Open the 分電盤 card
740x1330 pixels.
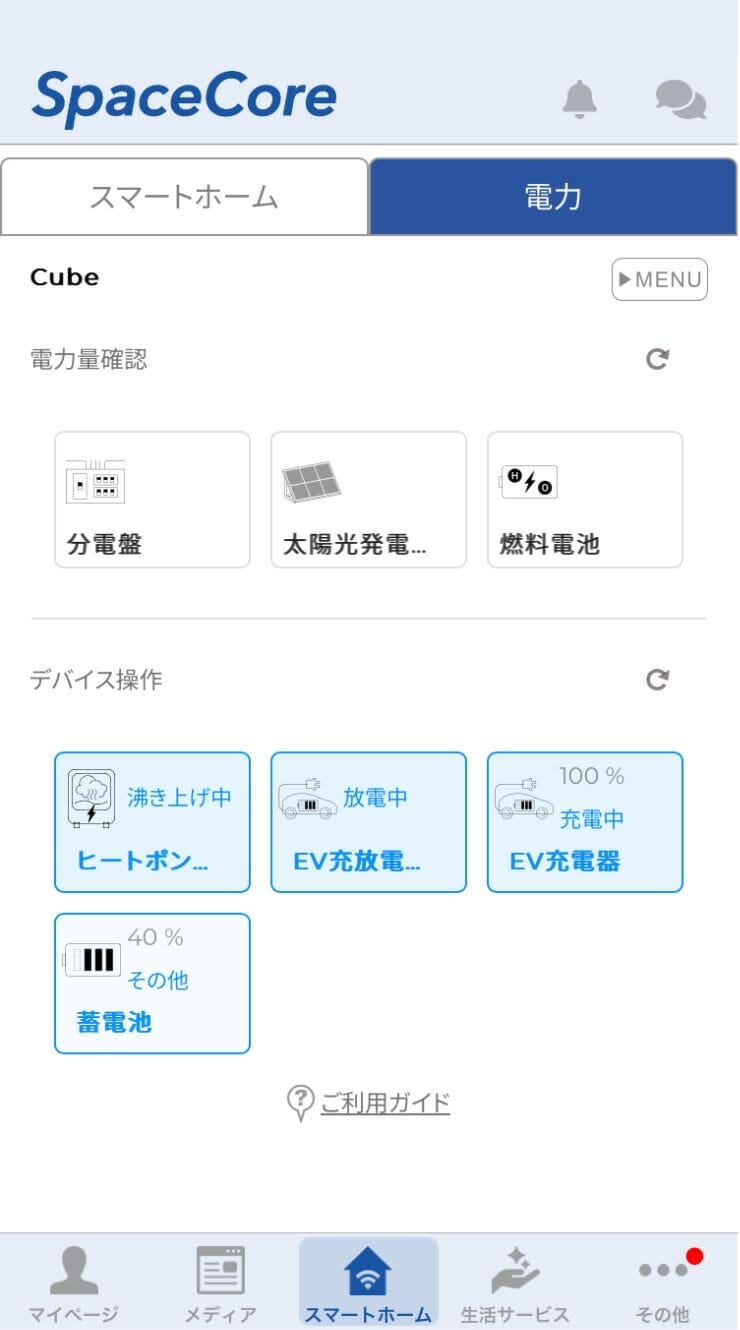[x=152, y=500]
